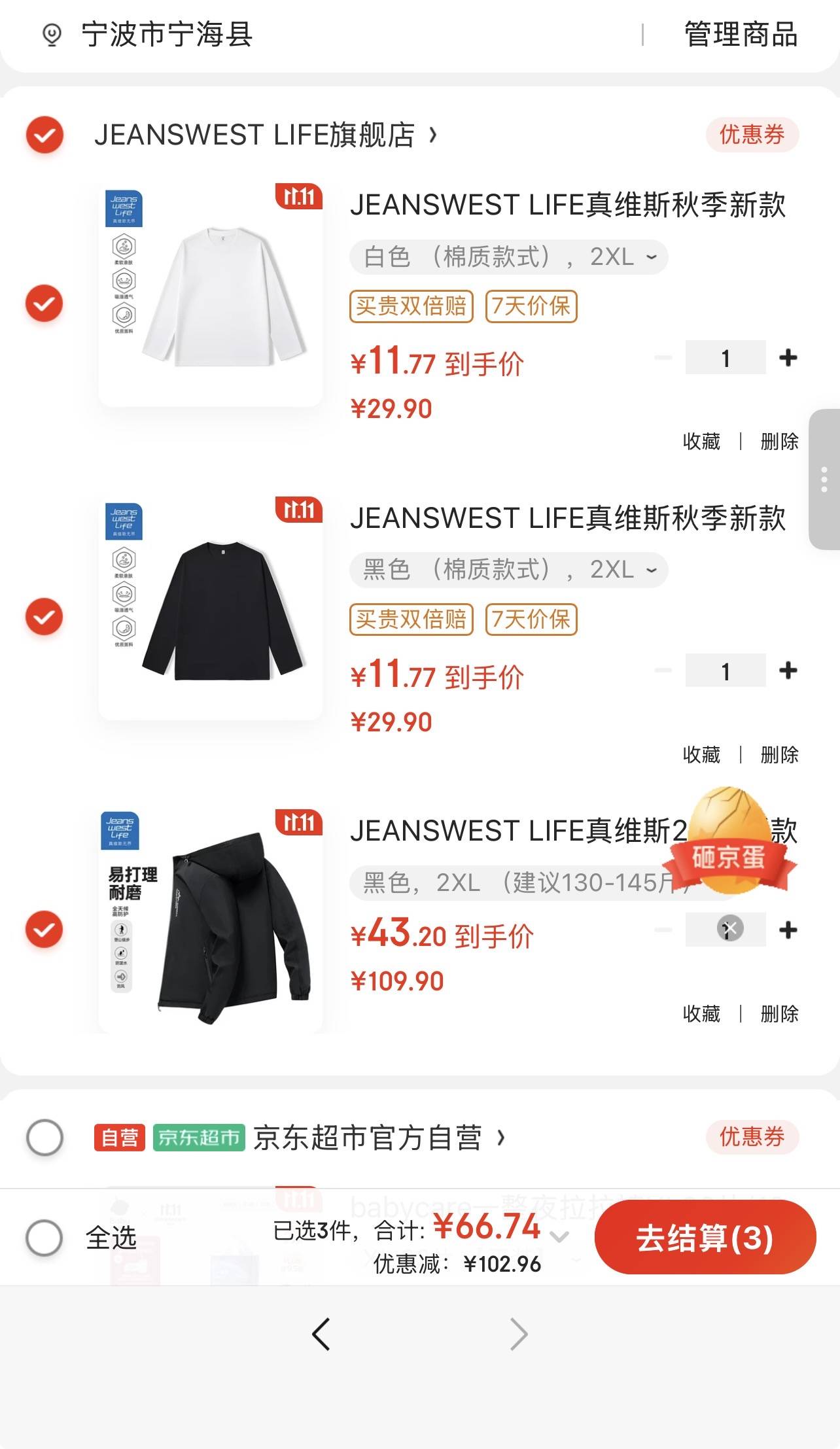The image size is (840, 1449).
Task: Change delivery location 宁波市宁海县
Action: 166,35
